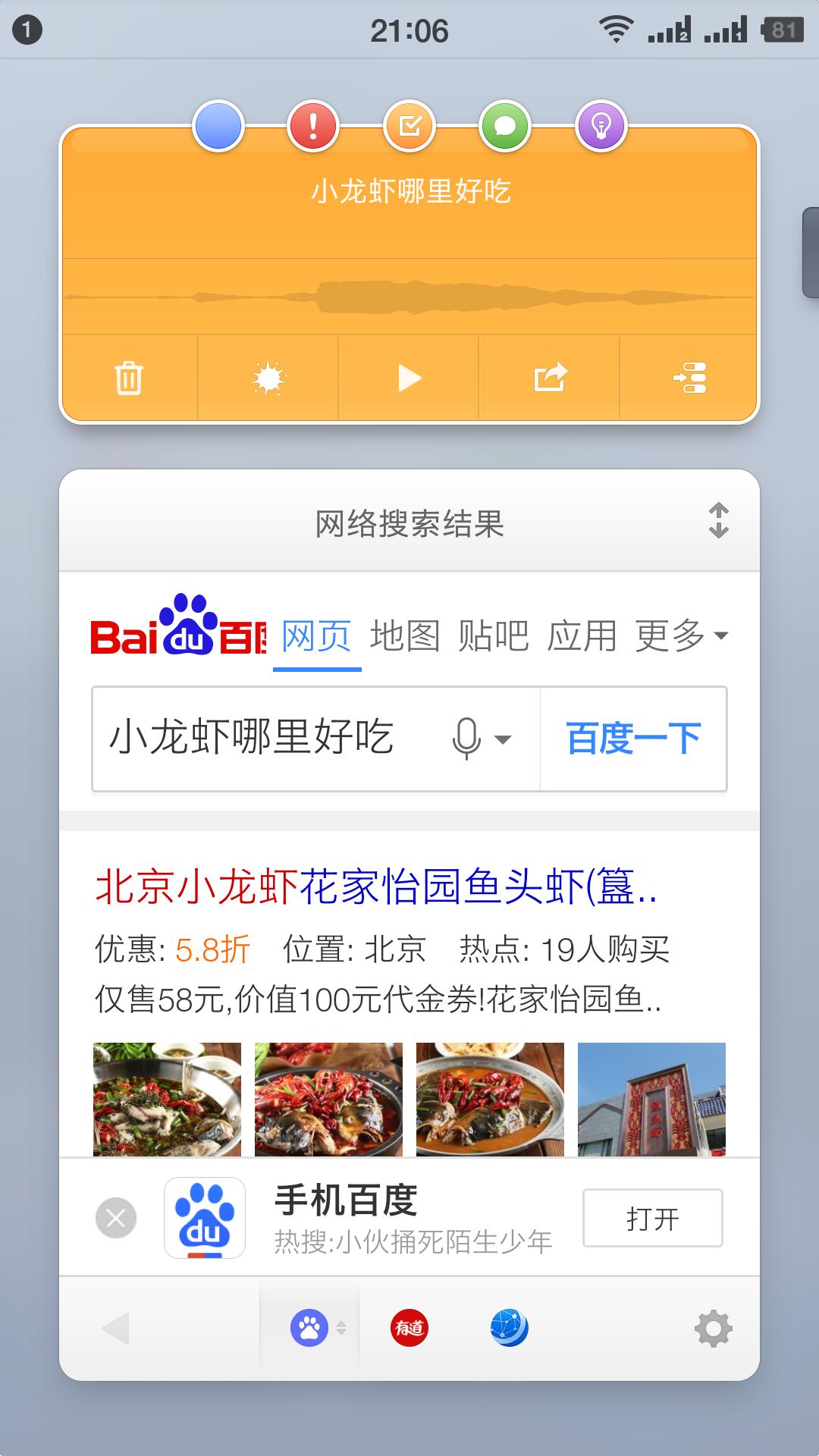Screen dimensions: 819x1456
Task: Select the red exclamation reminder icon
Action: (313, 126)
